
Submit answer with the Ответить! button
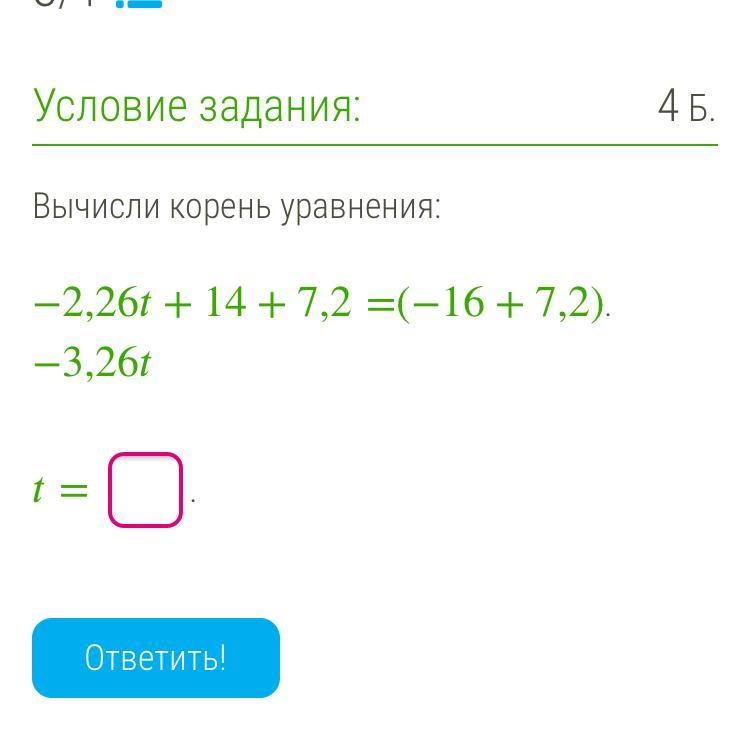coord(156,658)
